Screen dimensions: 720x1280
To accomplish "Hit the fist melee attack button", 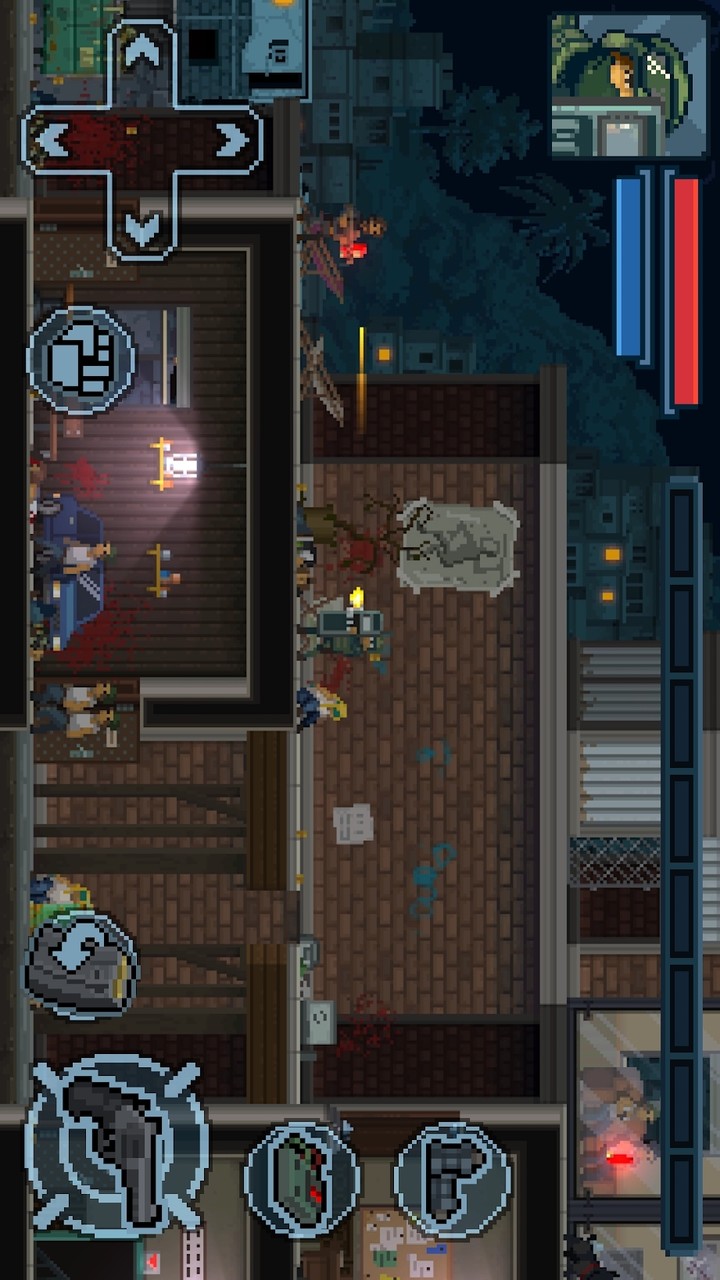I will click(x=82, y=360).
